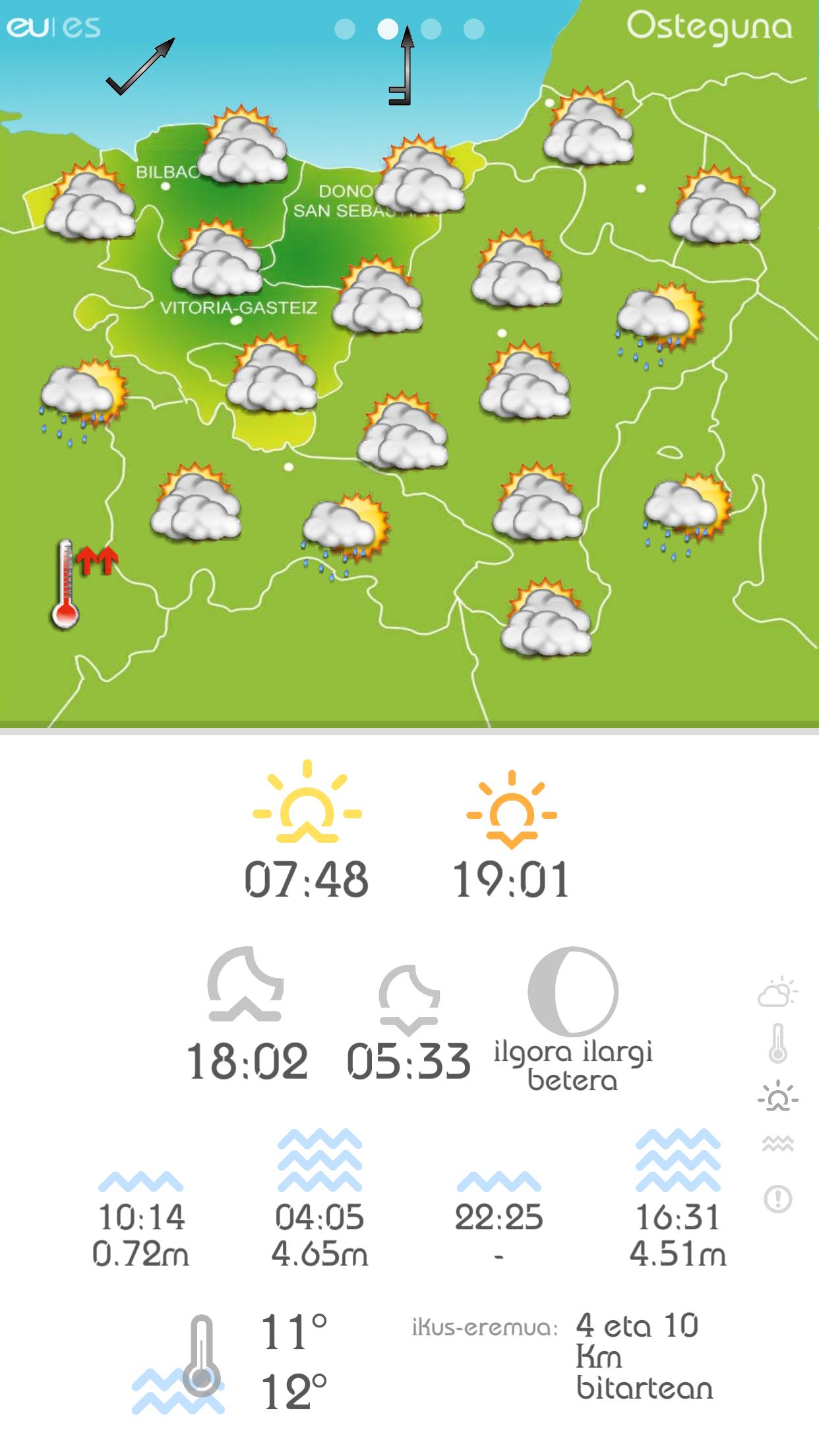Open the weather forecast cloud icon

777,991
